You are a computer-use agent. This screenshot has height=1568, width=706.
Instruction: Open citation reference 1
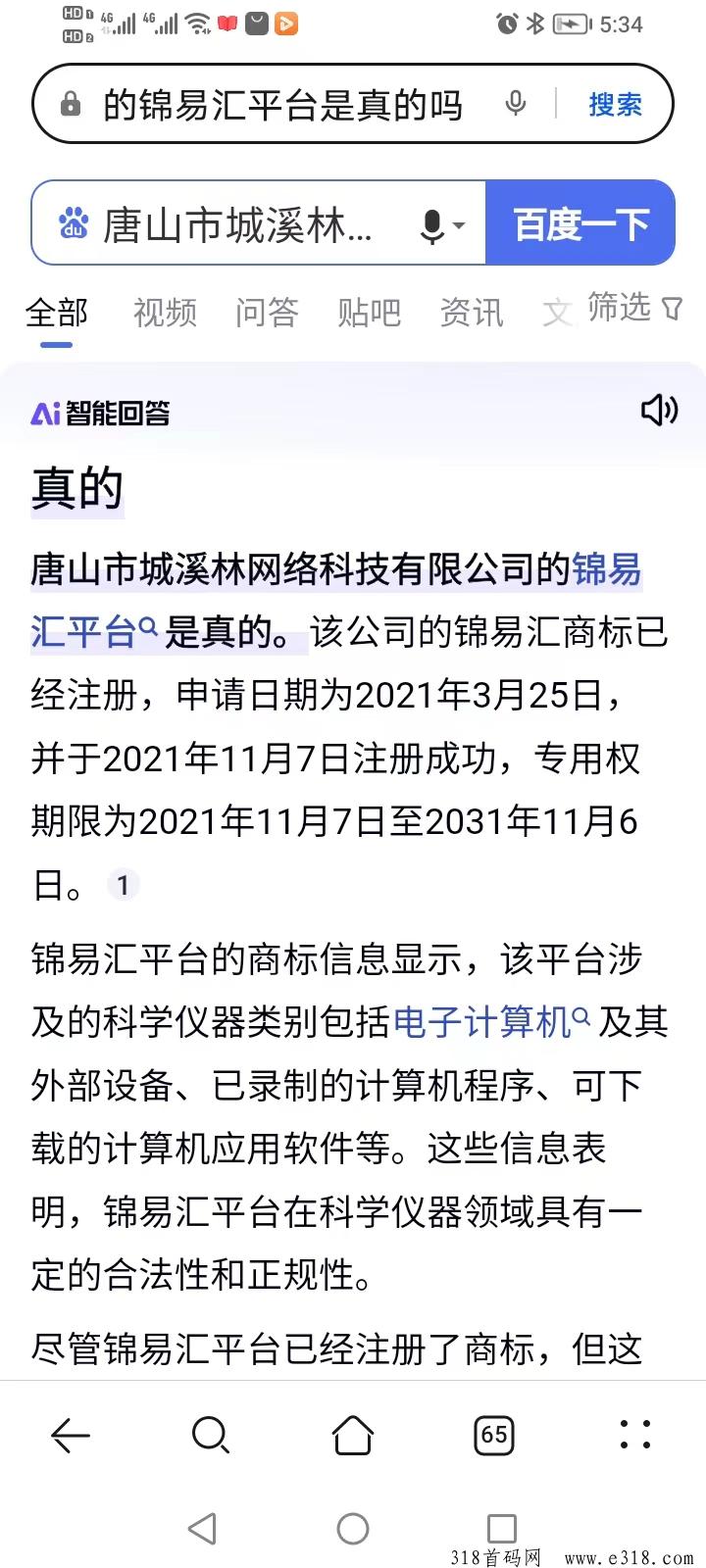123,885
